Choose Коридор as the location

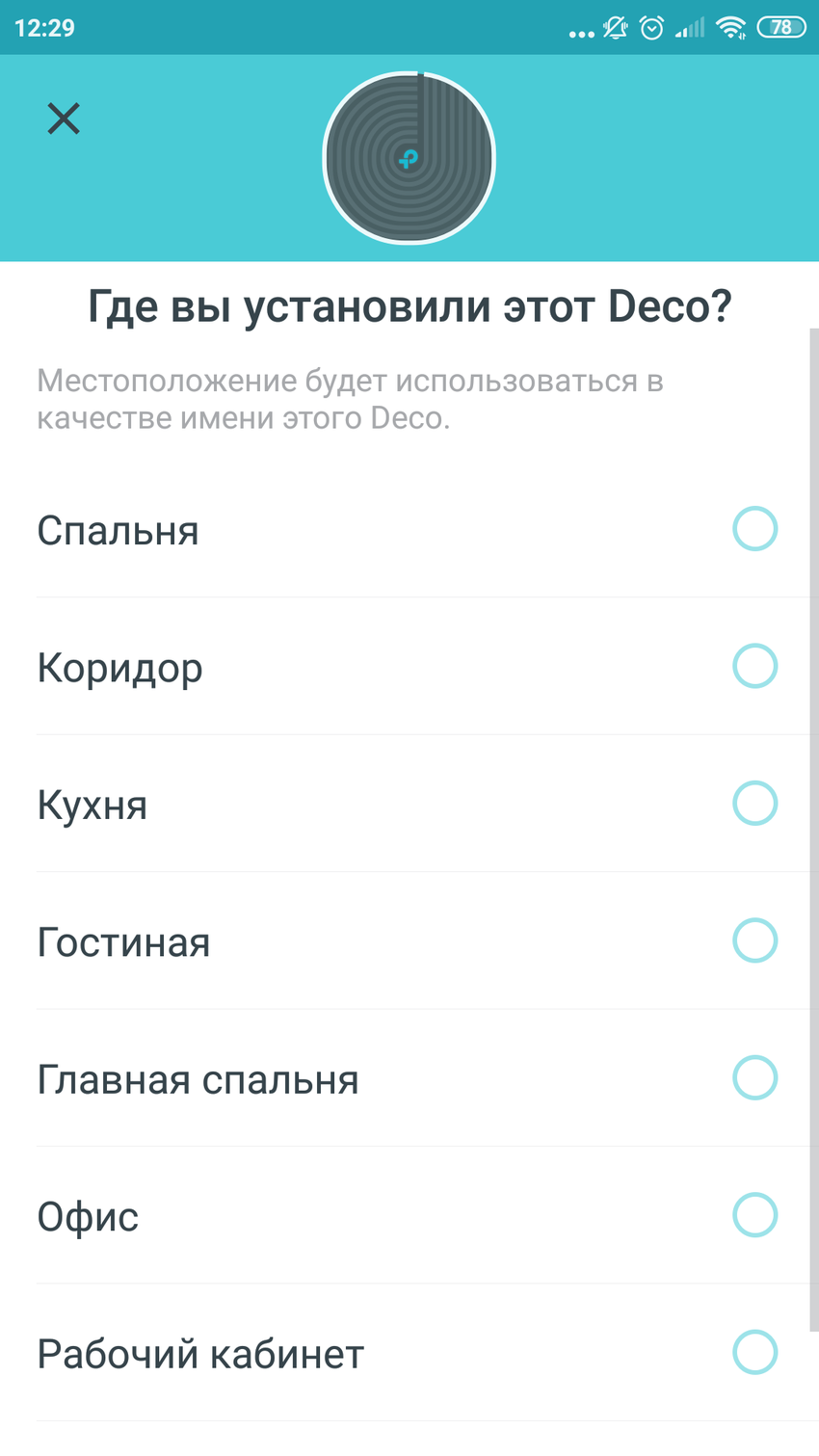[x=754, y=666]
